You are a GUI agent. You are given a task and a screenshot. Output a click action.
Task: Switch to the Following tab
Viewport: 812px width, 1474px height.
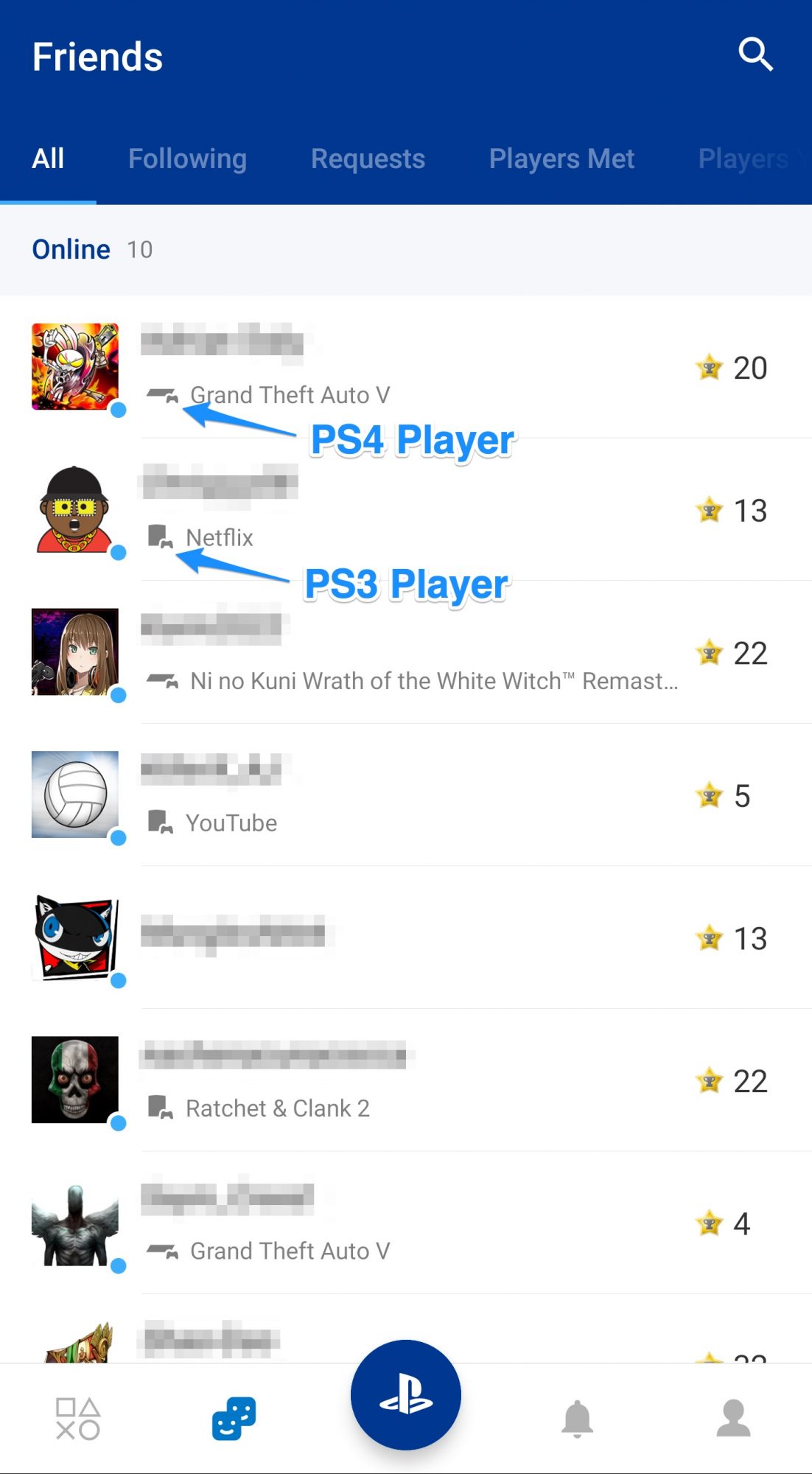coord(187,158)
